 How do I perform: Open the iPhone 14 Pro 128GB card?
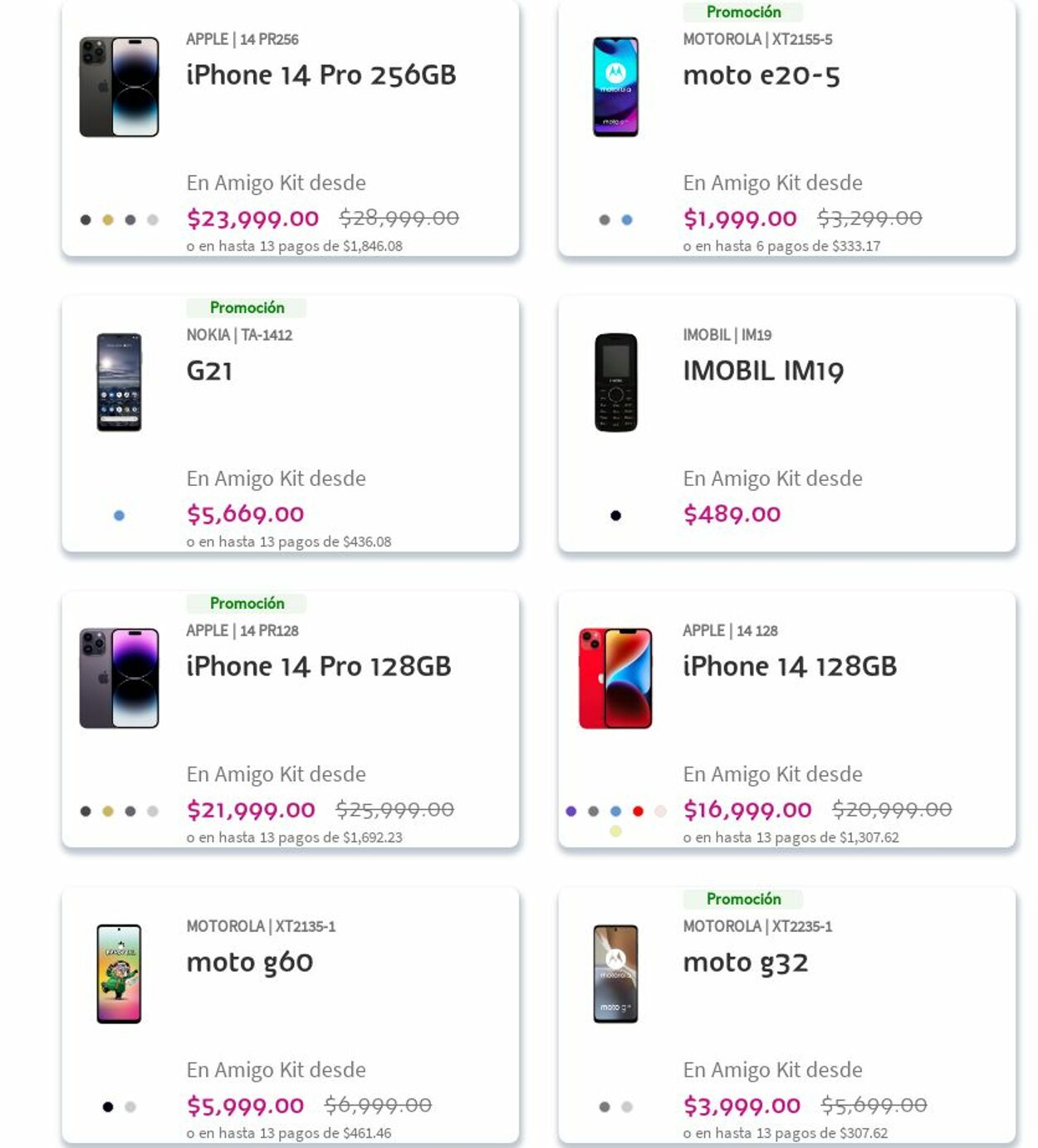tap(318, 667)
